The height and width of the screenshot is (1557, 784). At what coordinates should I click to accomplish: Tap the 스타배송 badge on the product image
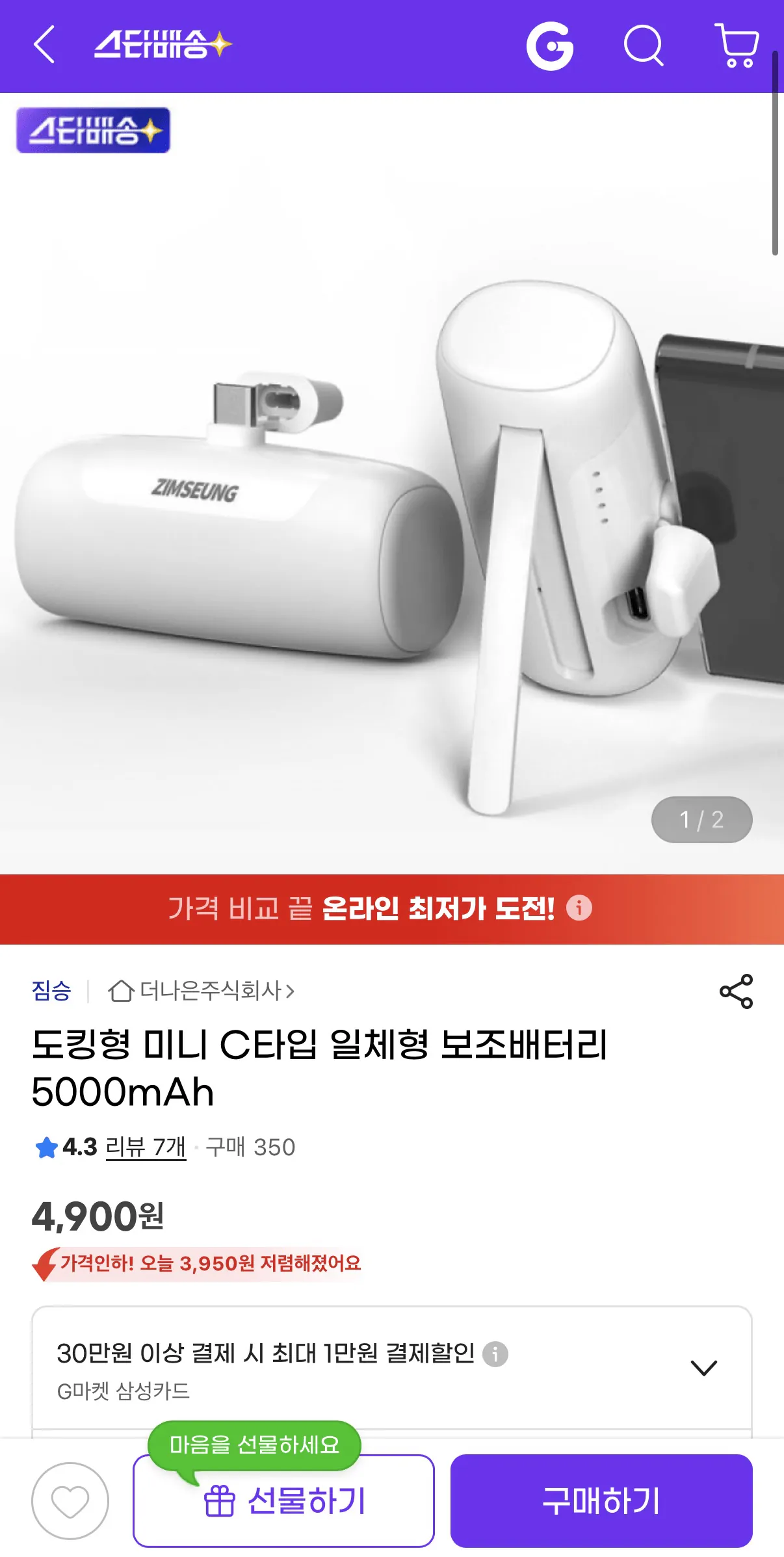coord(93,131)
